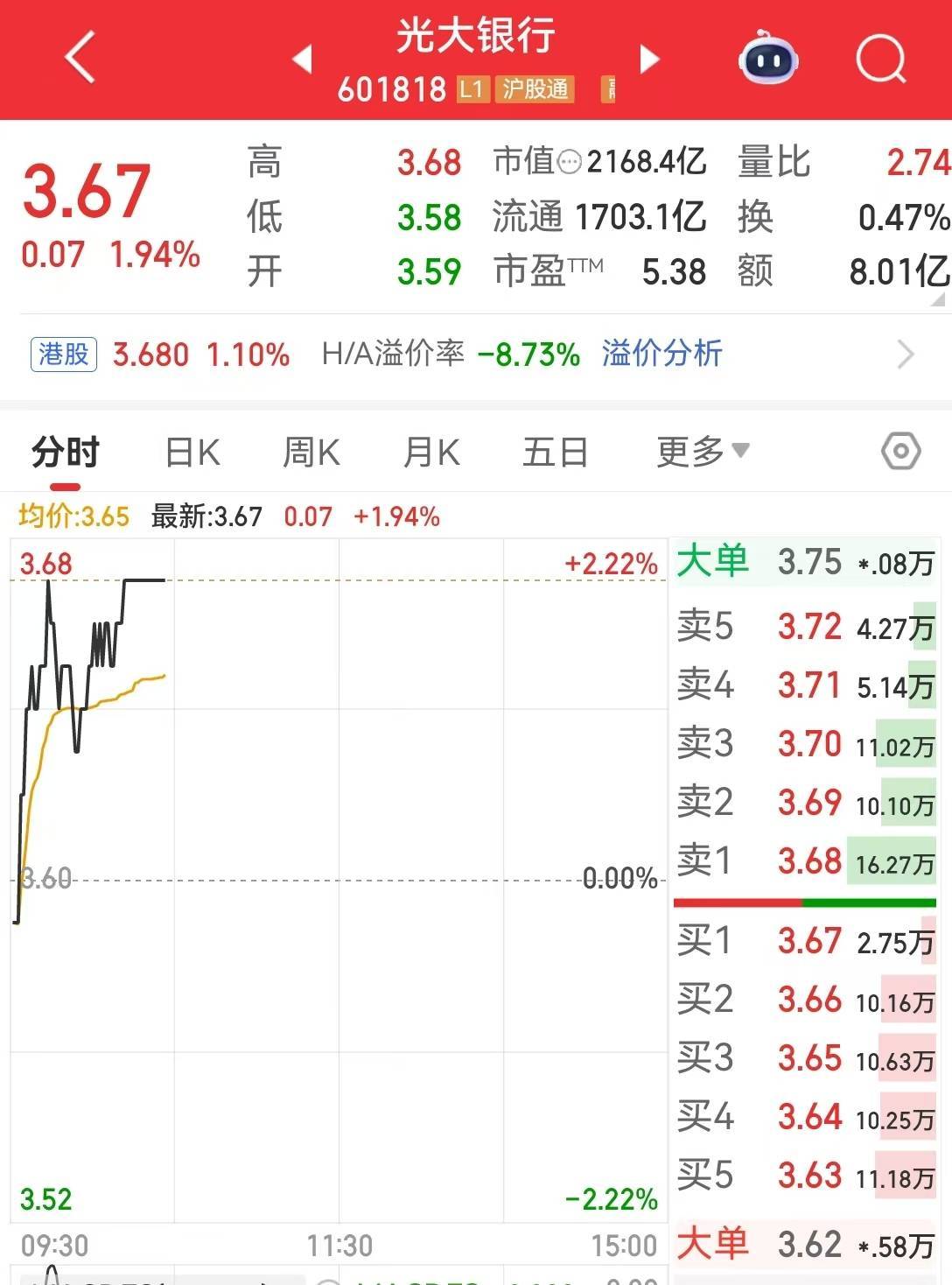Viewport: 952px width, 1285px height.
Task: Open the 港股 H-share quote row chevron
Action: coord(906,355)
